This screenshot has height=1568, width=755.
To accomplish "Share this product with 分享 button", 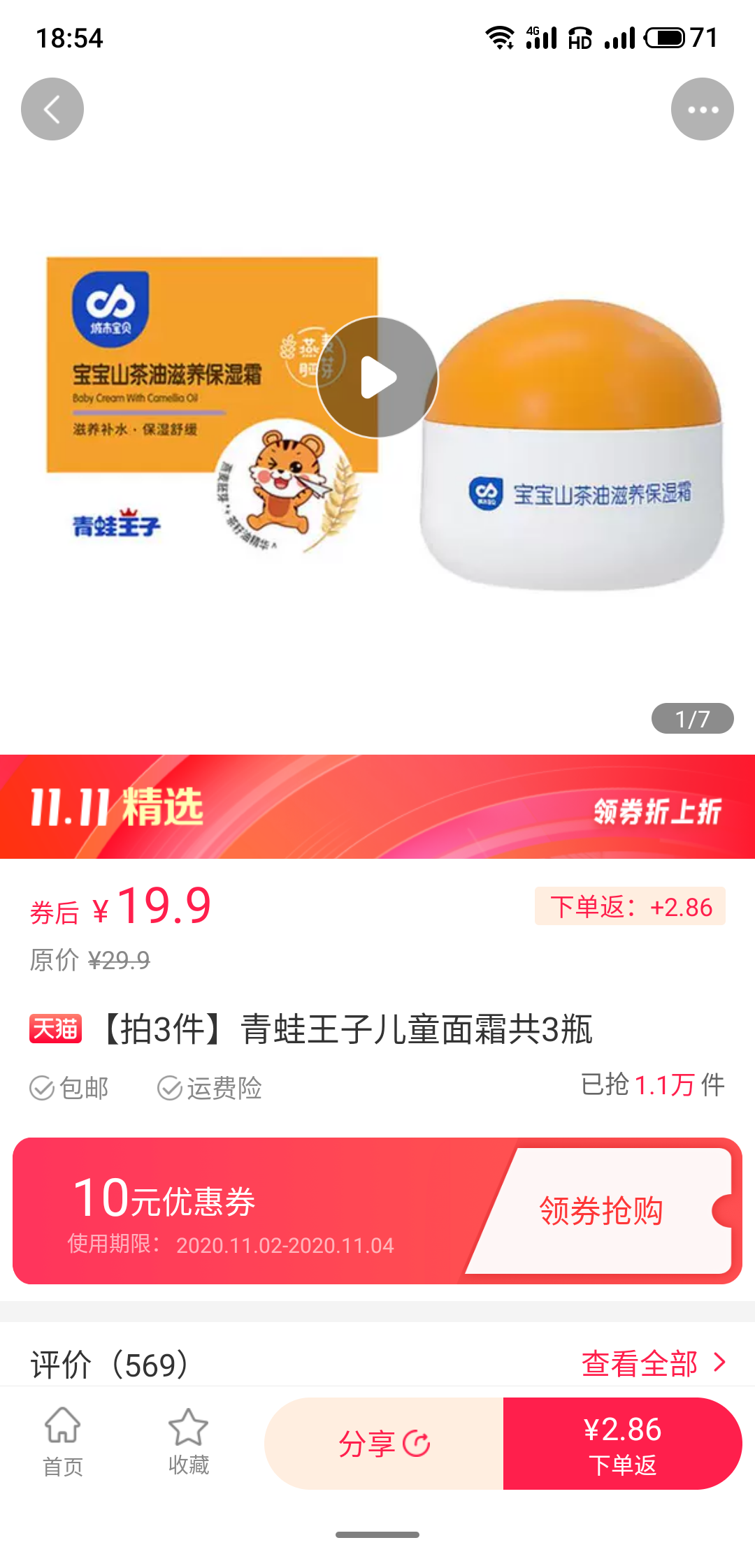I will tap(384, 1444).
